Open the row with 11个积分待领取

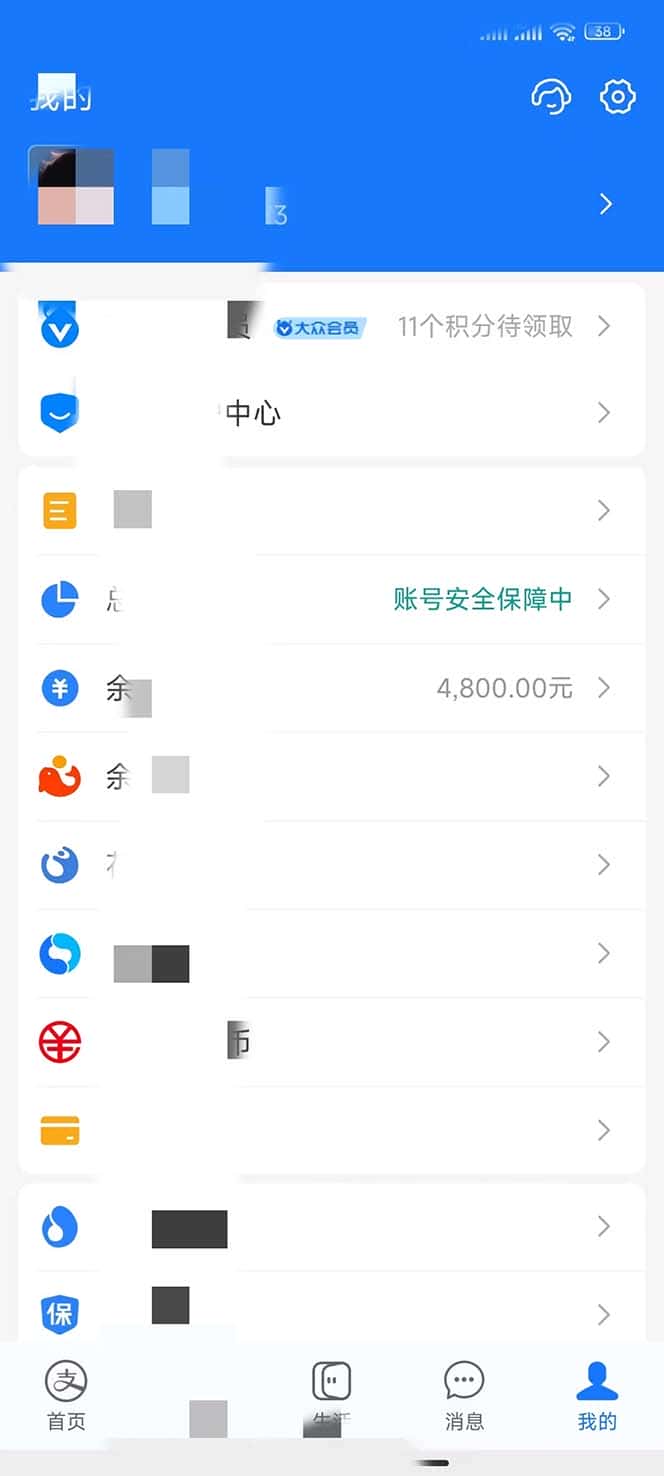click(484, 326)
